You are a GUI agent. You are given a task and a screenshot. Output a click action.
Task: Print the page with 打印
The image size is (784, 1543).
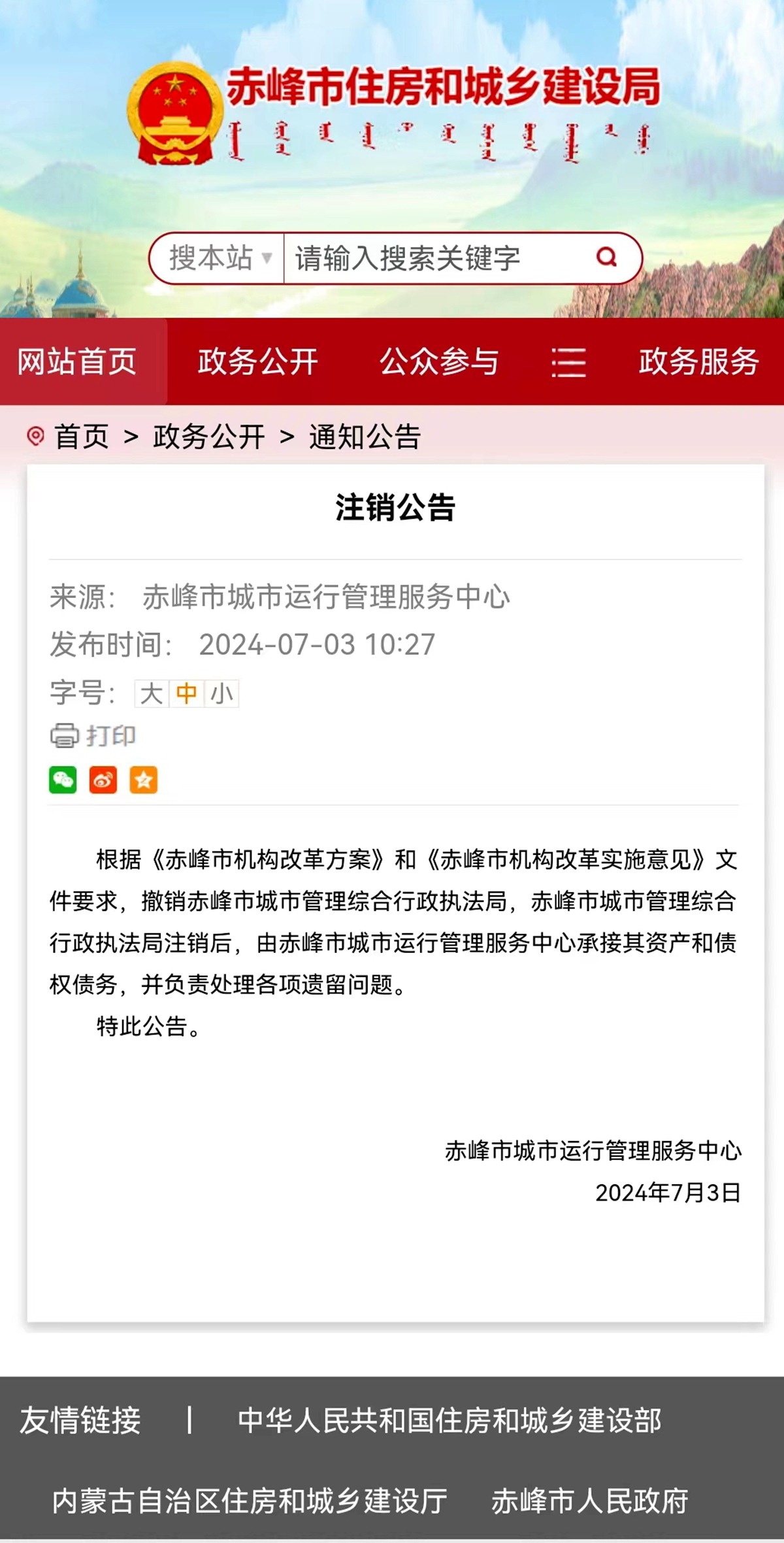[x=93, y=736]
